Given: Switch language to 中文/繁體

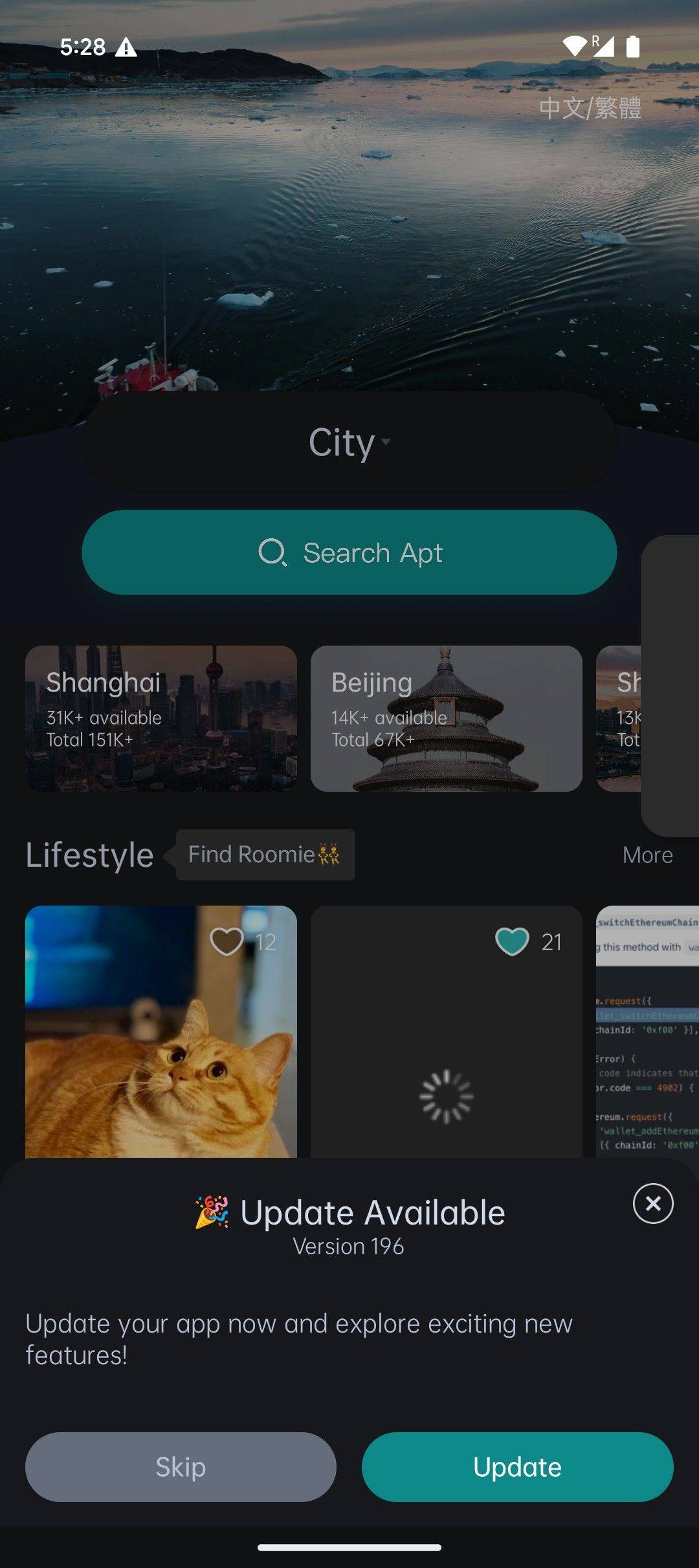Looking at the screenshot, I should coord(590,108).
